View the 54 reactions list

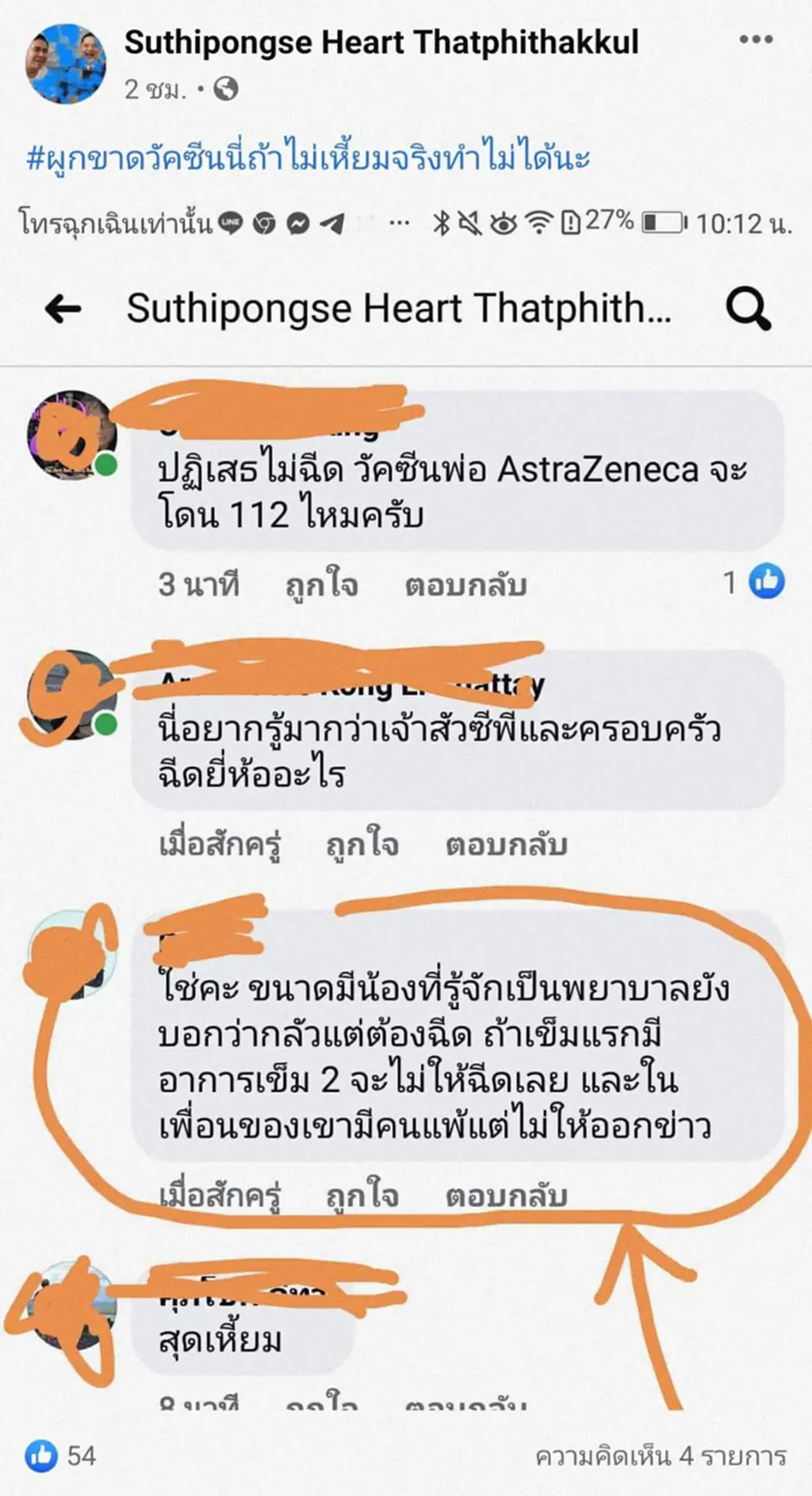(62, 1456)
